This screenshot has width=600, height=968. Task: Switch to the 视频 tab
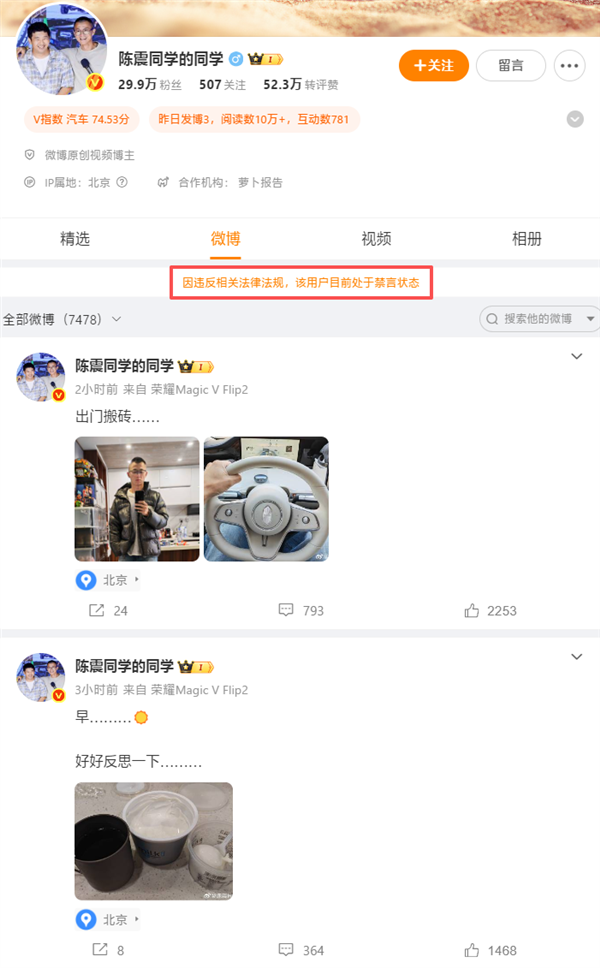click(x=376, y=239)
